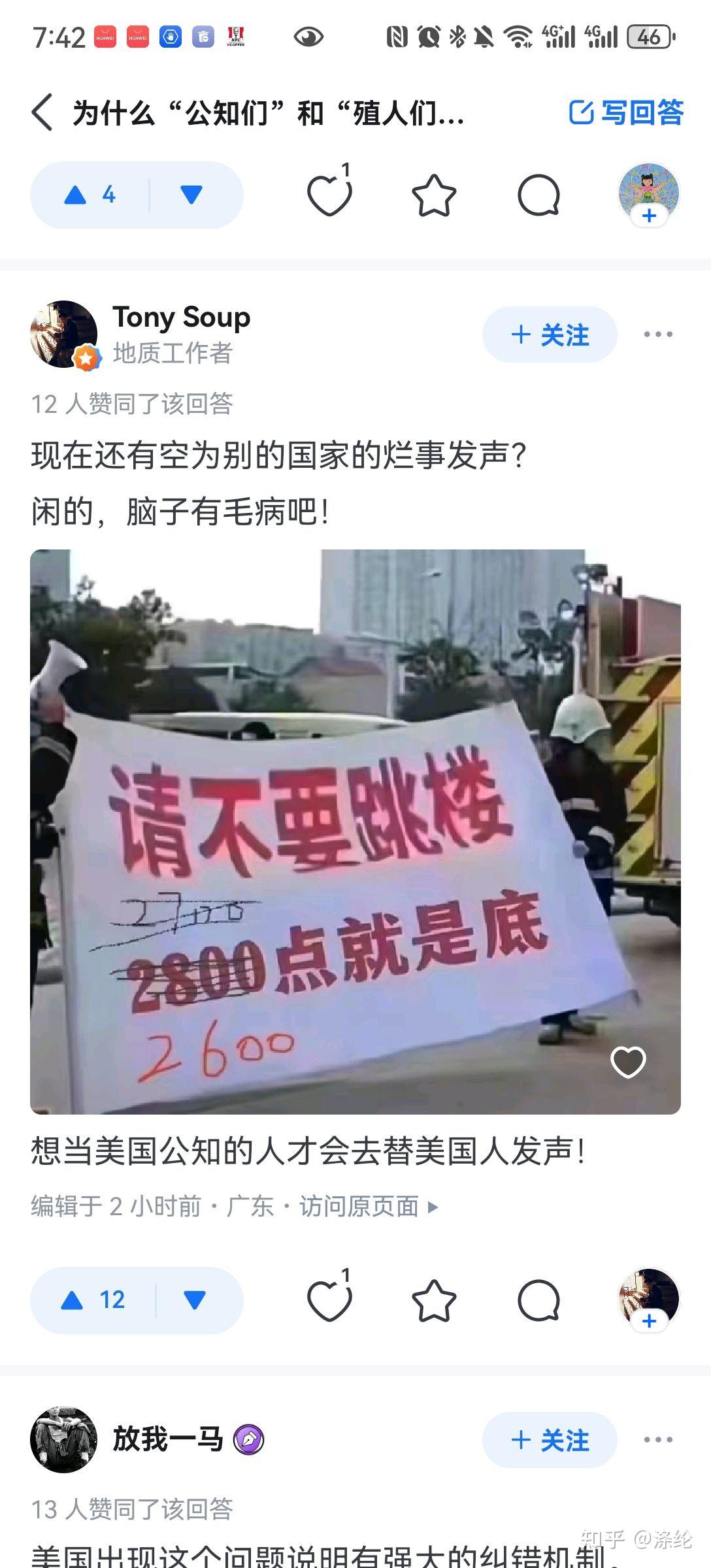This screenshot has width=711, height=1568.
Task: Follow 放我一马 with the 关注 button
Action: 550,1440
